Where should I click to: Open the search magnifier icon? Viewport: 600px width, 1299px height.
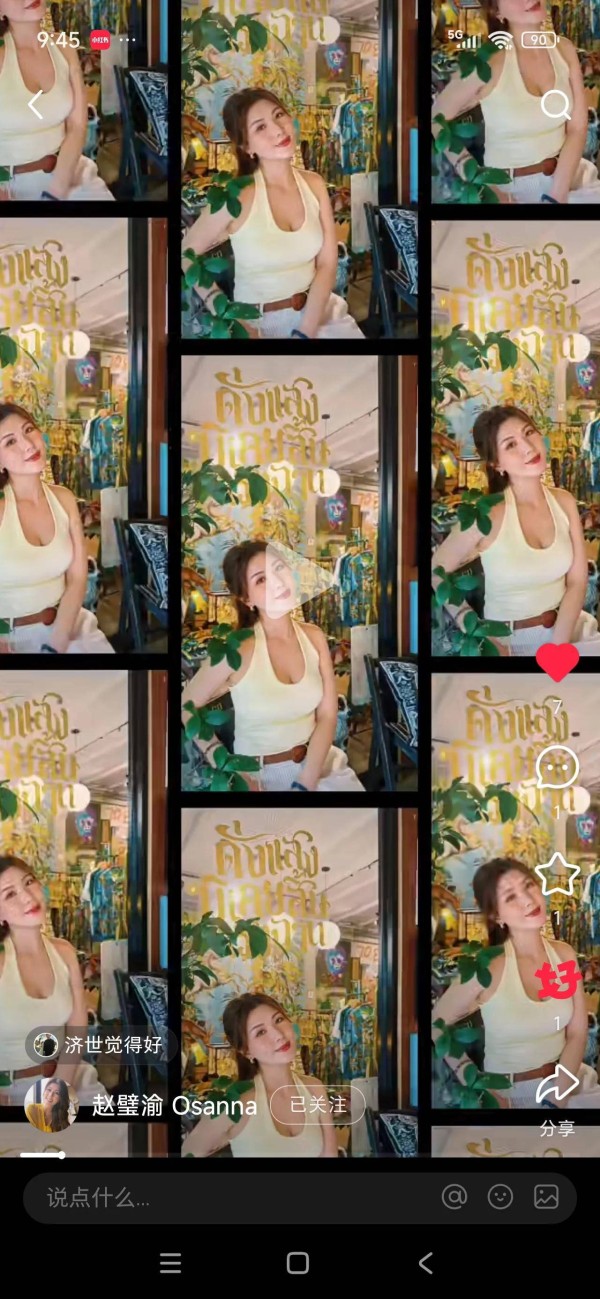(555, 105)
